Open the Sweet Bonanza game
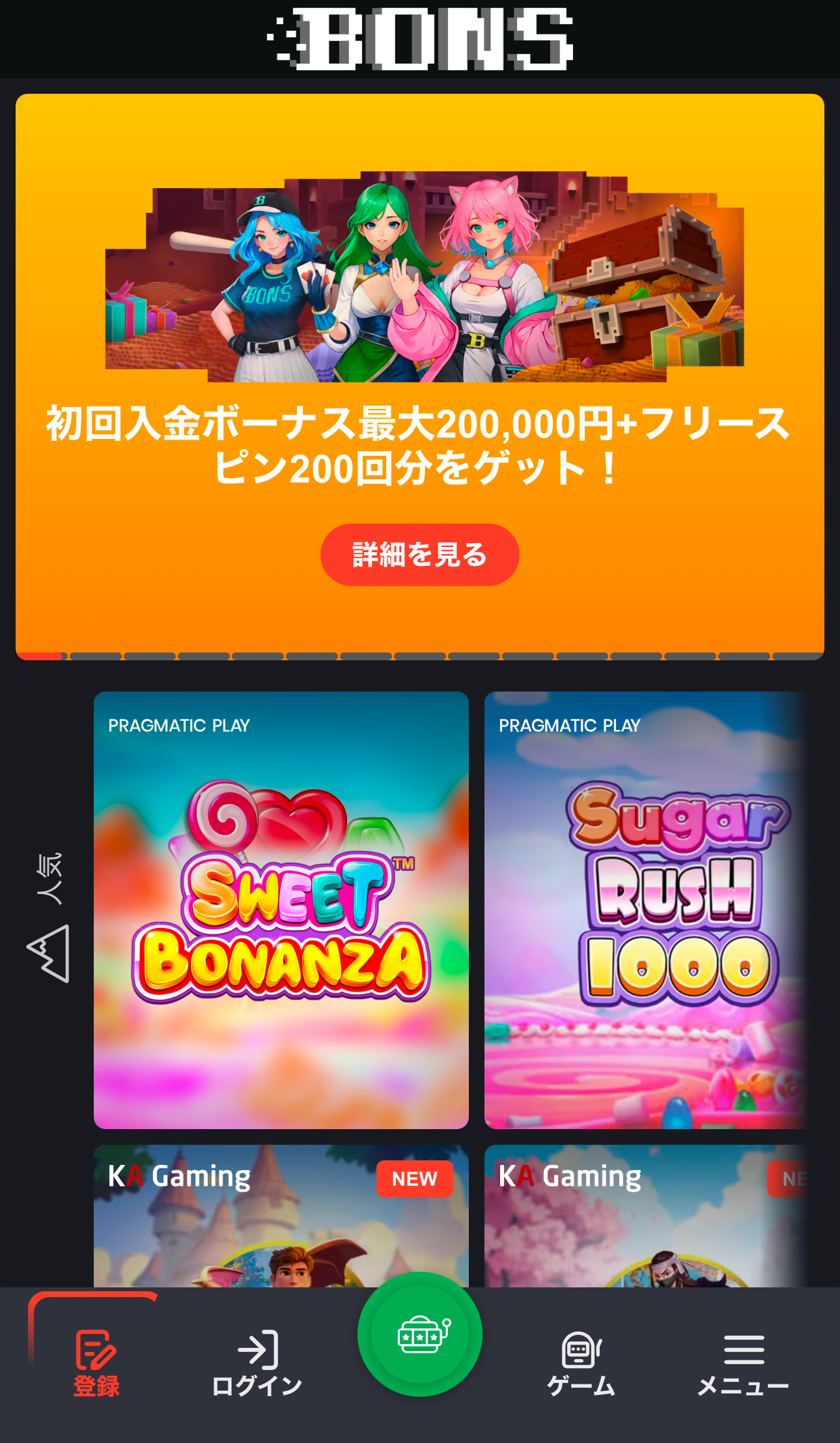 coord(281,910)
